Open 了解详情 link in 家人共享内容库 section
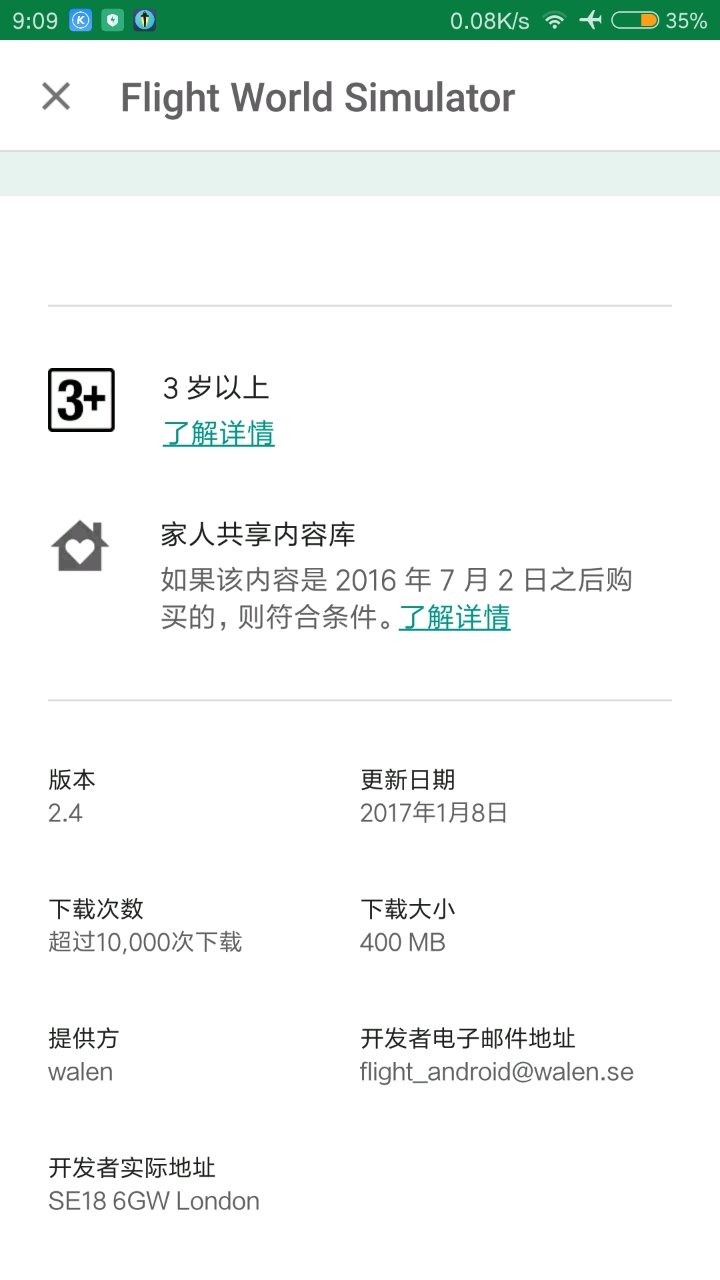This screenshot has height=1280, width=720. point(455,617)
